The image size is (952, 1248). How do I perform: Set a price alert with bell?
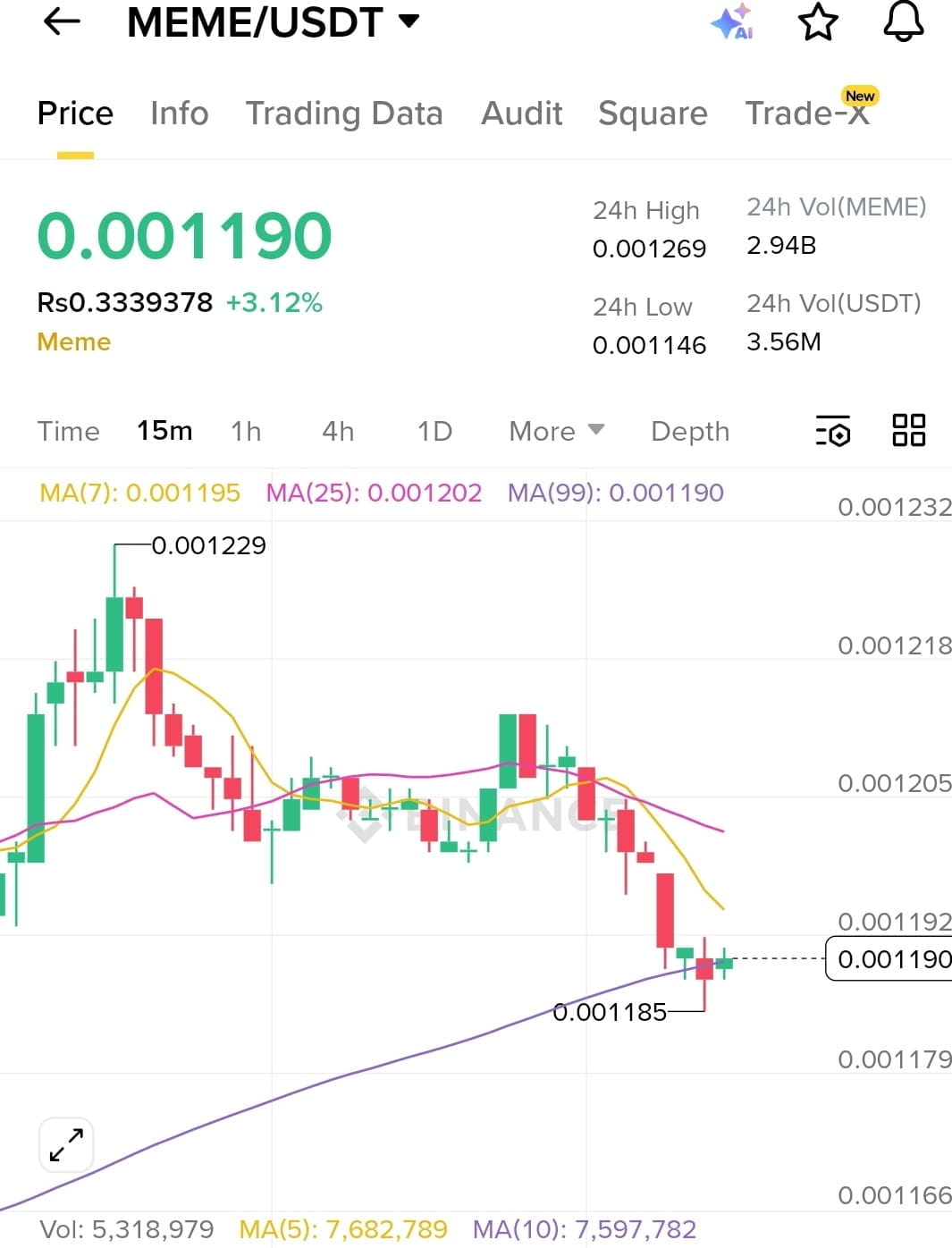(903, 21)
